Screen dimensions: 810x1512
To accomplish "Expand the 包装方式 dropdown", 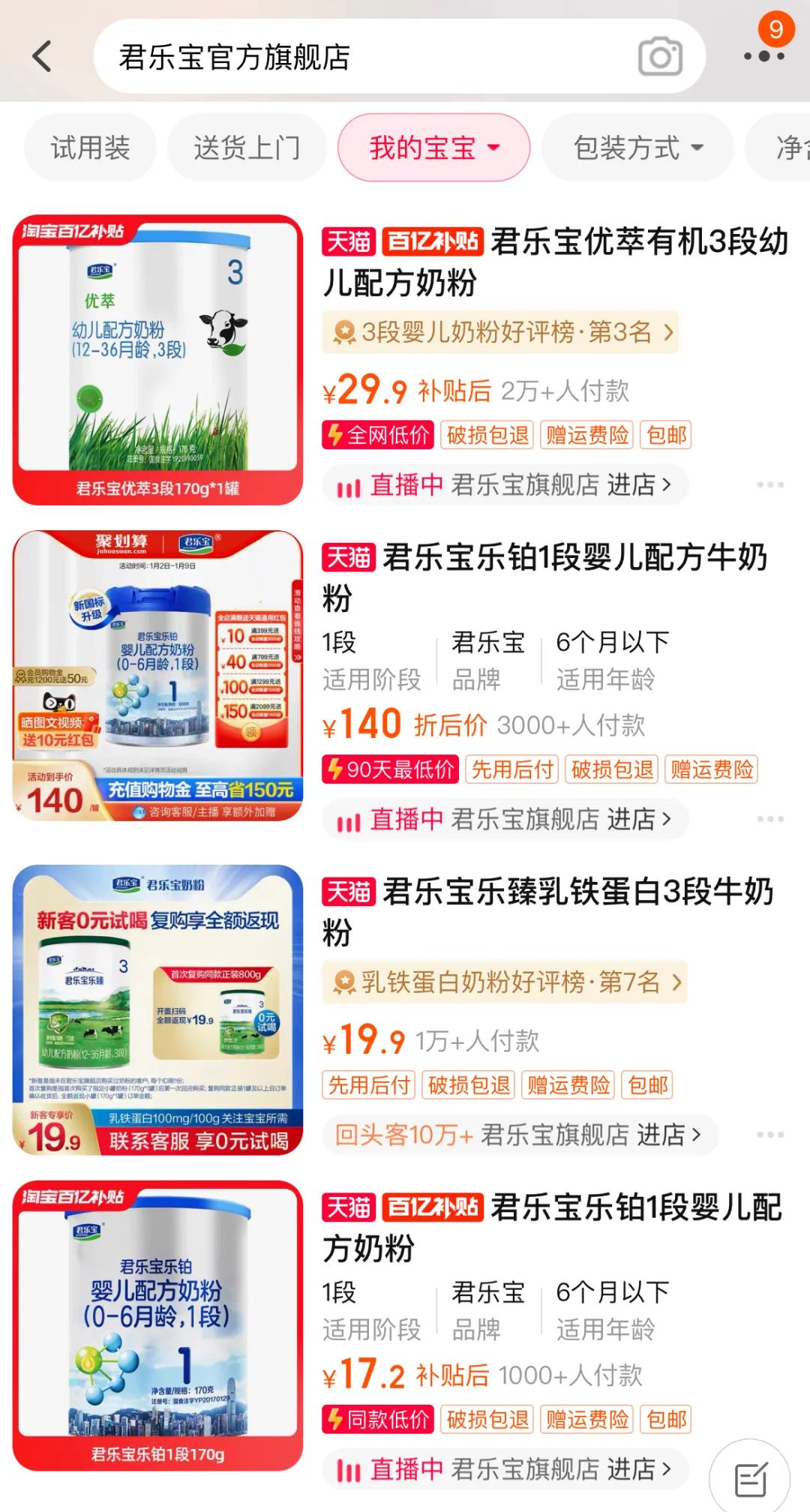I will pyautogui.click(x=637, y=148).
